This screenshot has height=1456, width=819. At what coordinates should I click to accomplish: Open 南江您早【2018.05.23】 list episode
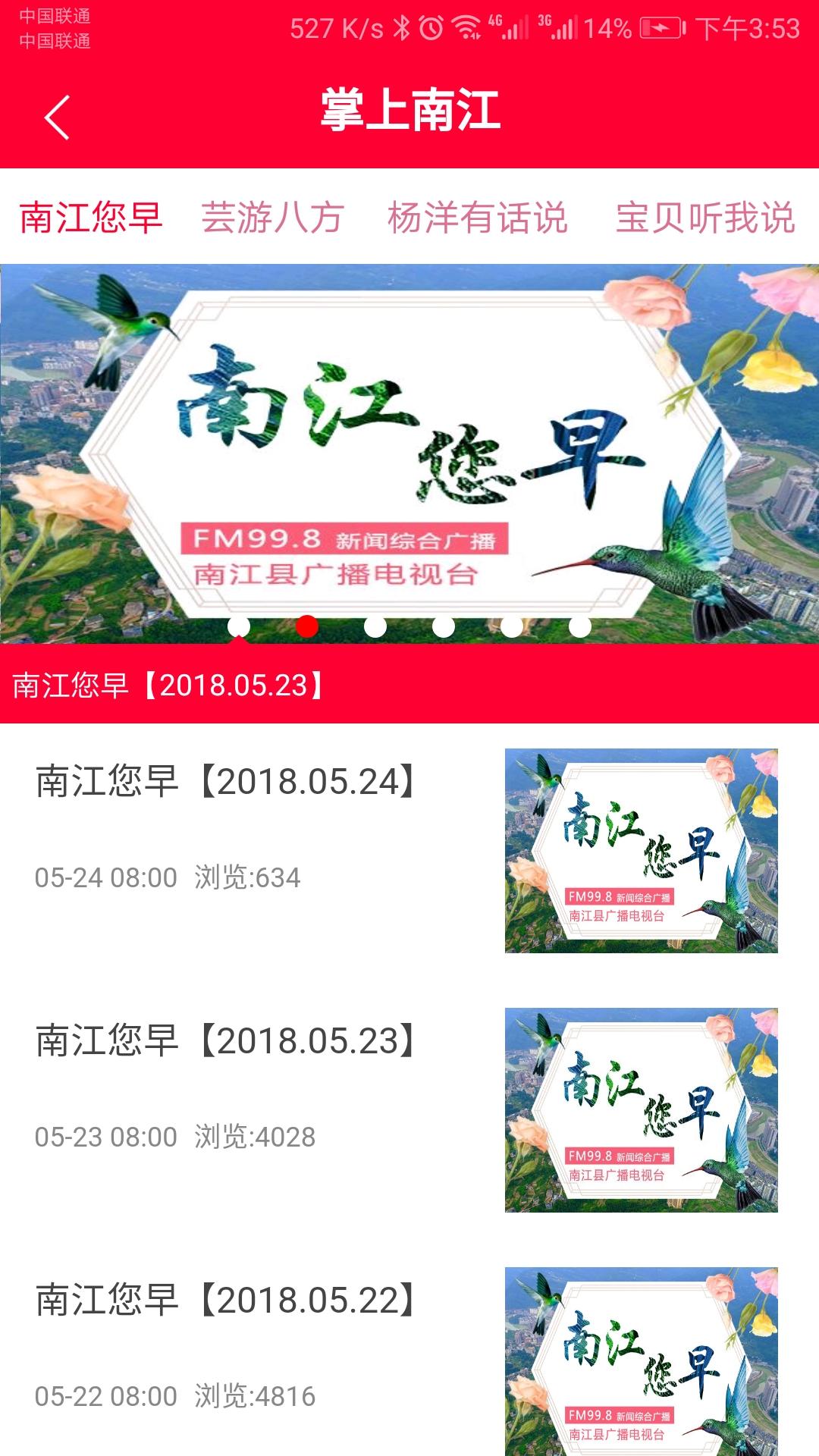click(x=409, y=1110)
